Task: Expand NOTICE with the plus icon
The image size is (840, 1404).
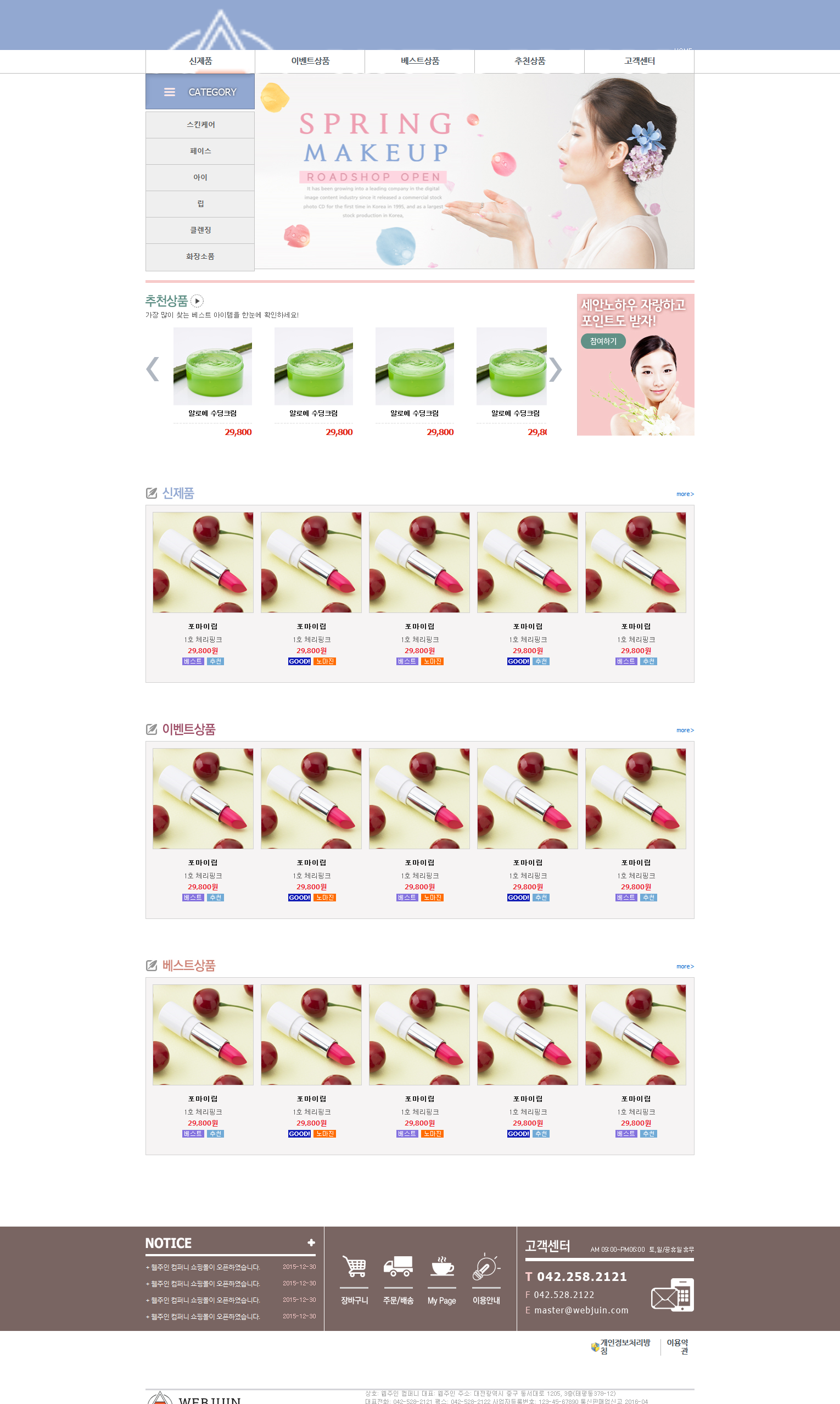Action: tap(311, 1243)
